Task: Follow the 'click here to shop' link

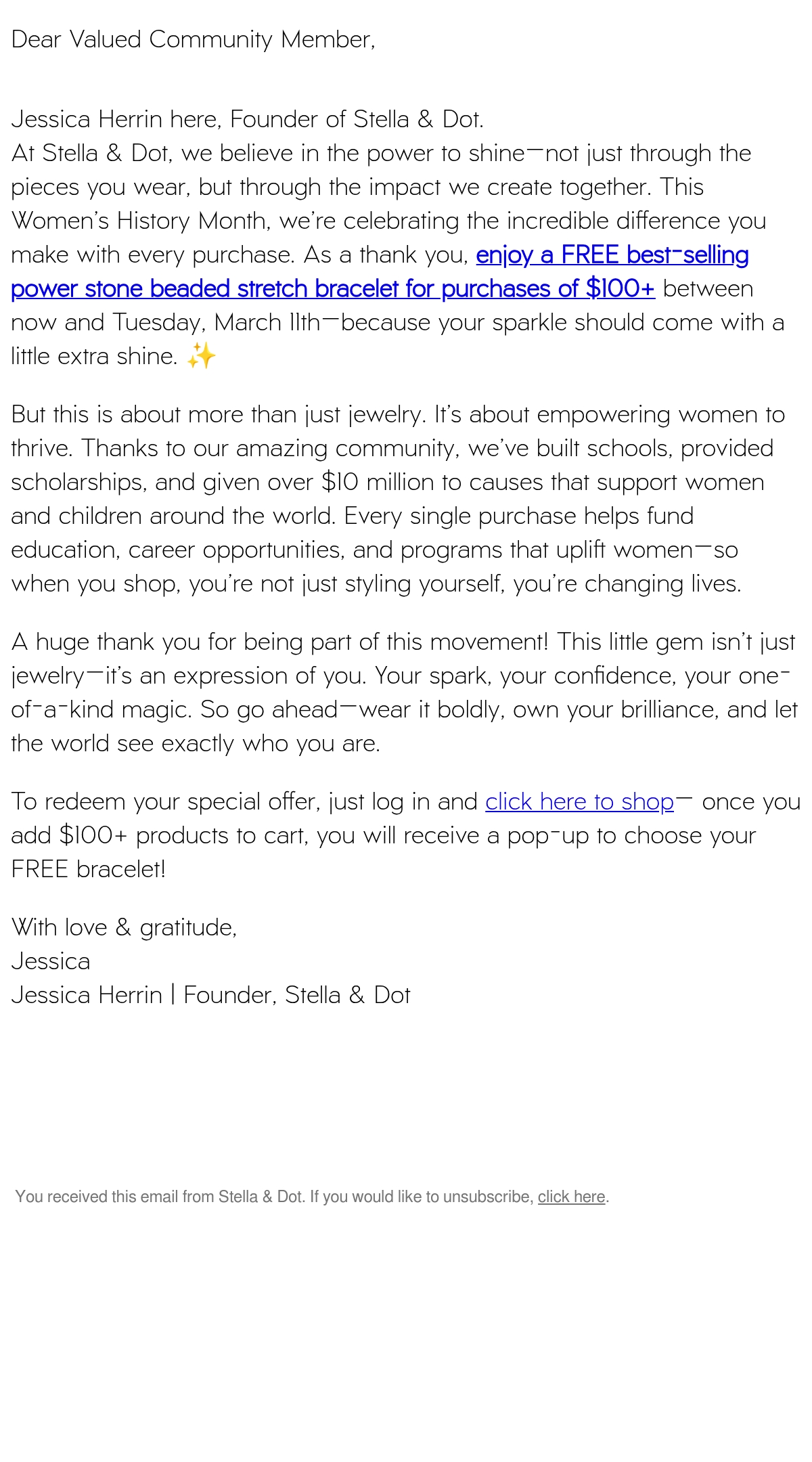Action: [x=579, y=801]
